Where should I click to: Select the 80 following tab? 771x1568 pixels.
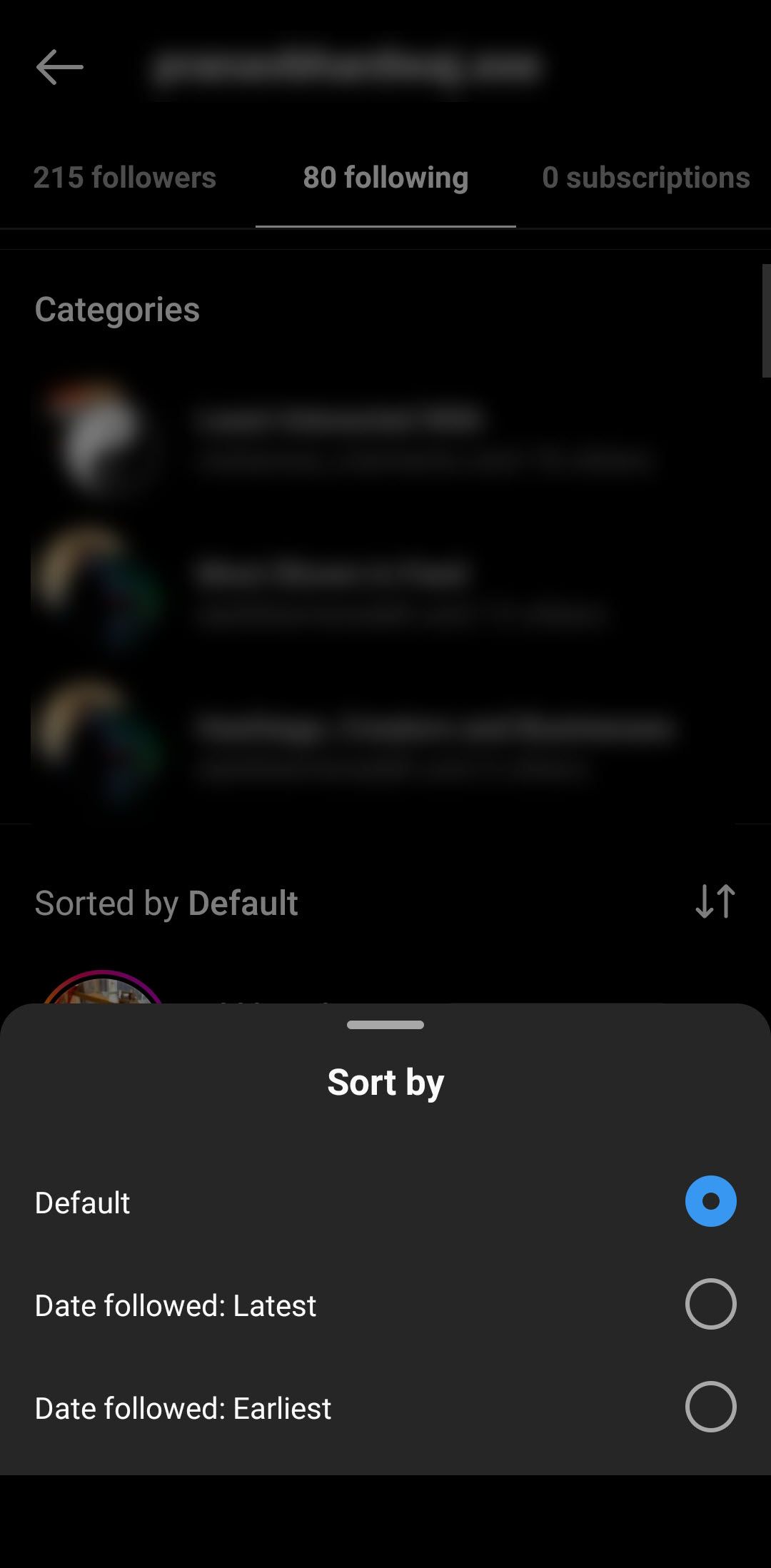[x=385, y=178]
